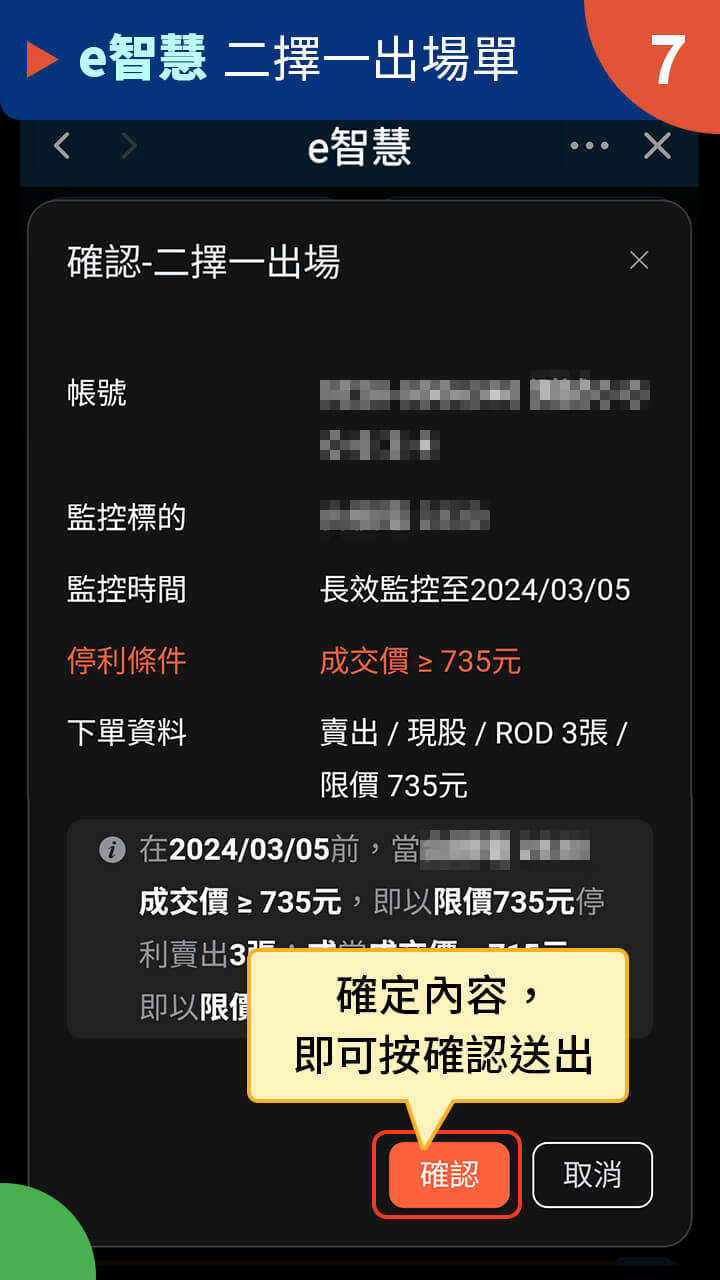Close the e智慧 page
720x1280 pixels.
[657, 147]
